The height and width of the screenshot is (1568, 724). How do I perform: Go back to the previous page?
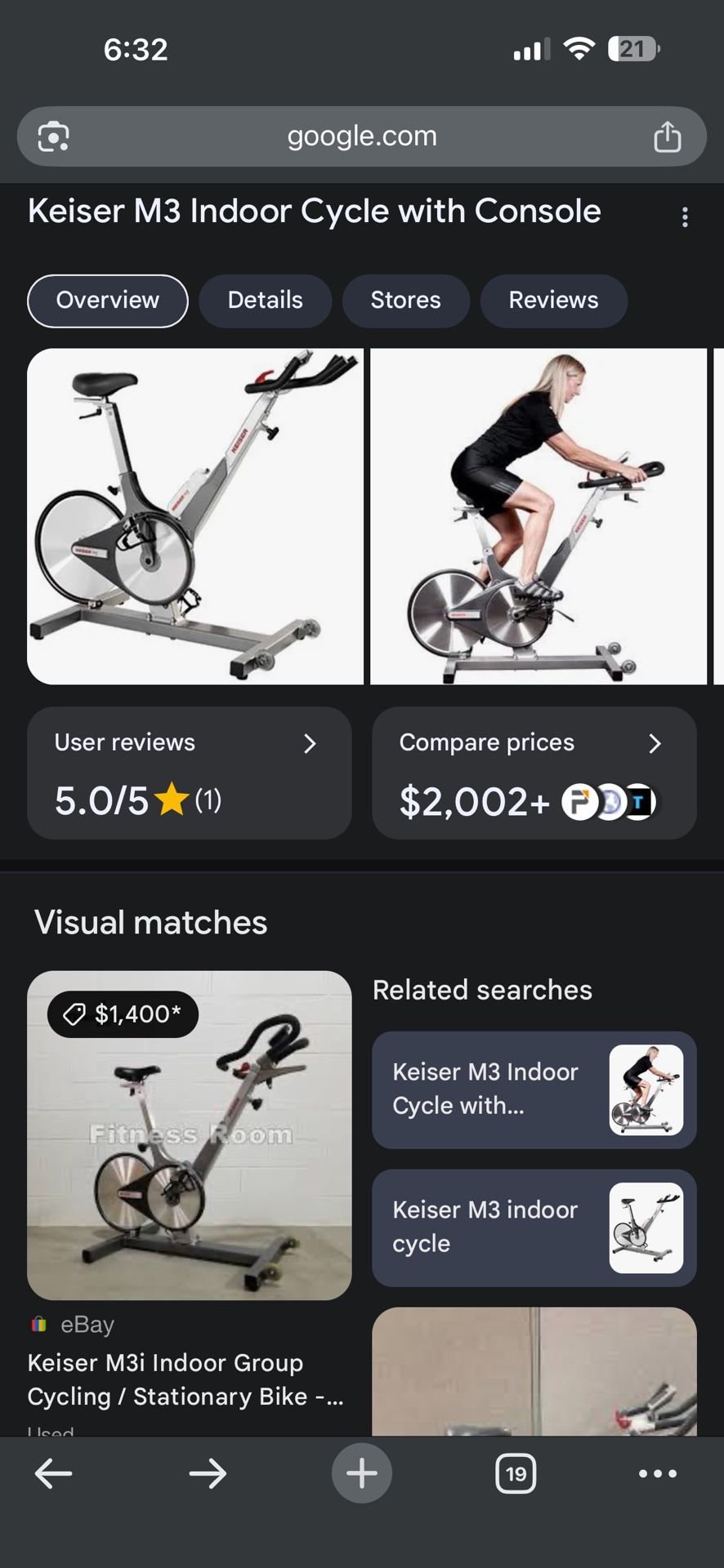(x=54, y=1474)
